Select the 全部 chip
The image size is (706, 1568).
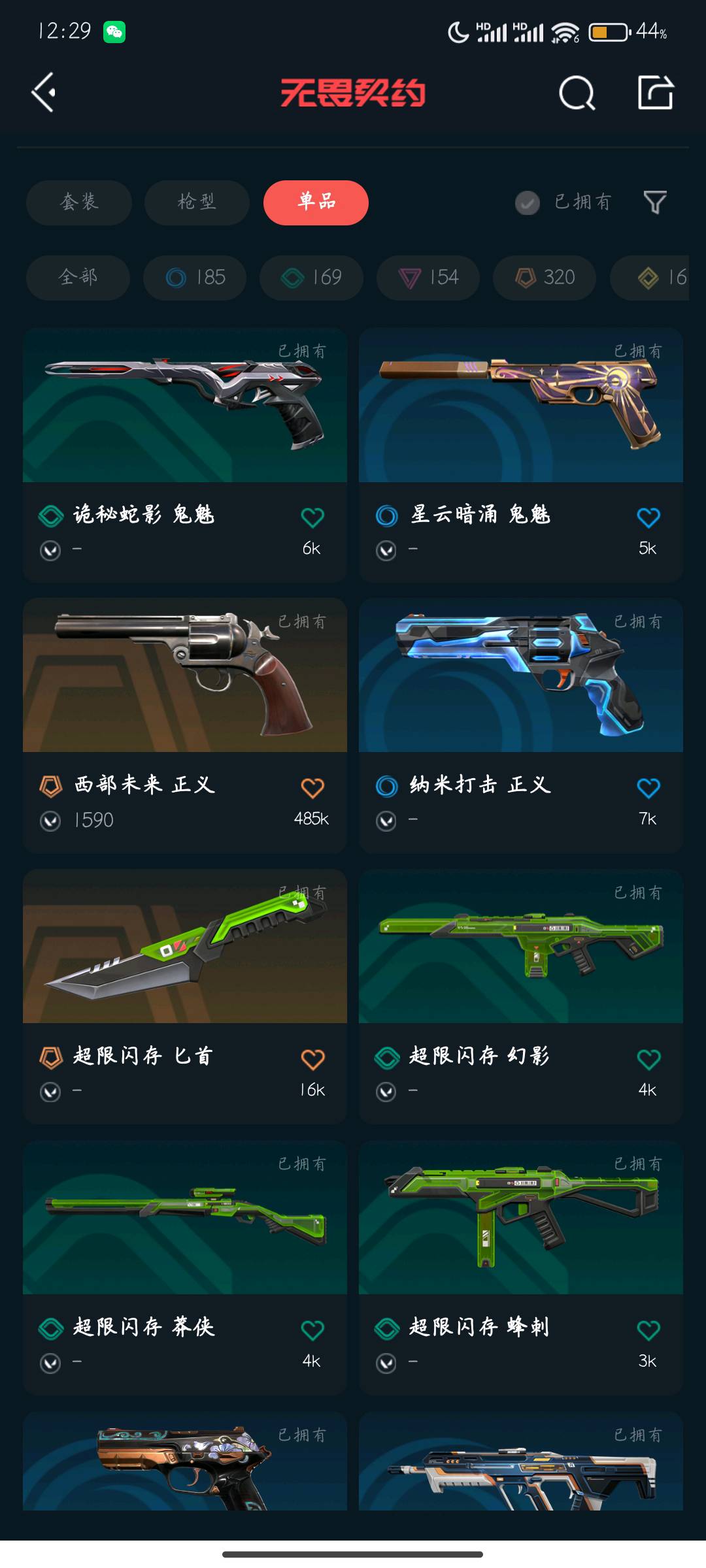point(78,278)
